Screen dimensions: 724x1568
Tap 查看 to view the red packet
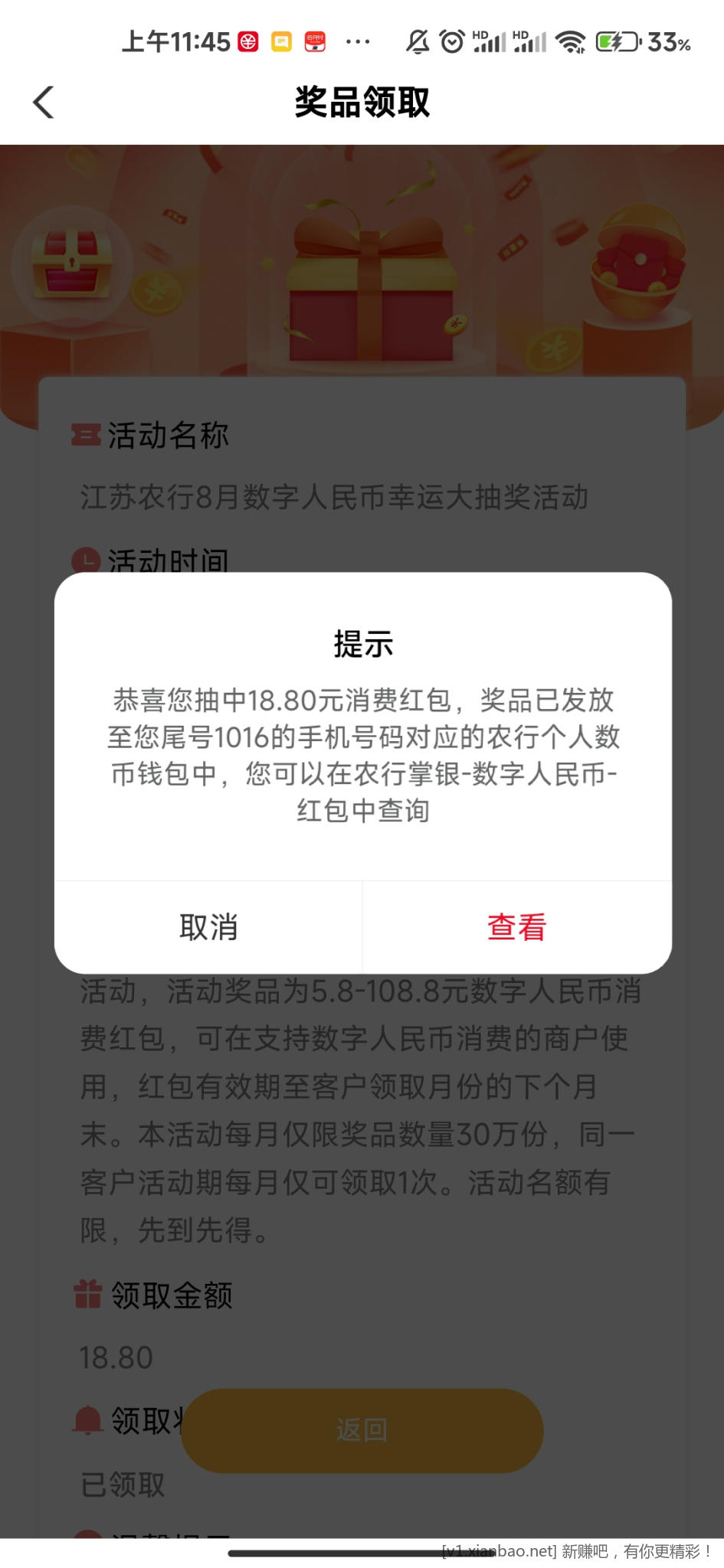coord(516,927)
